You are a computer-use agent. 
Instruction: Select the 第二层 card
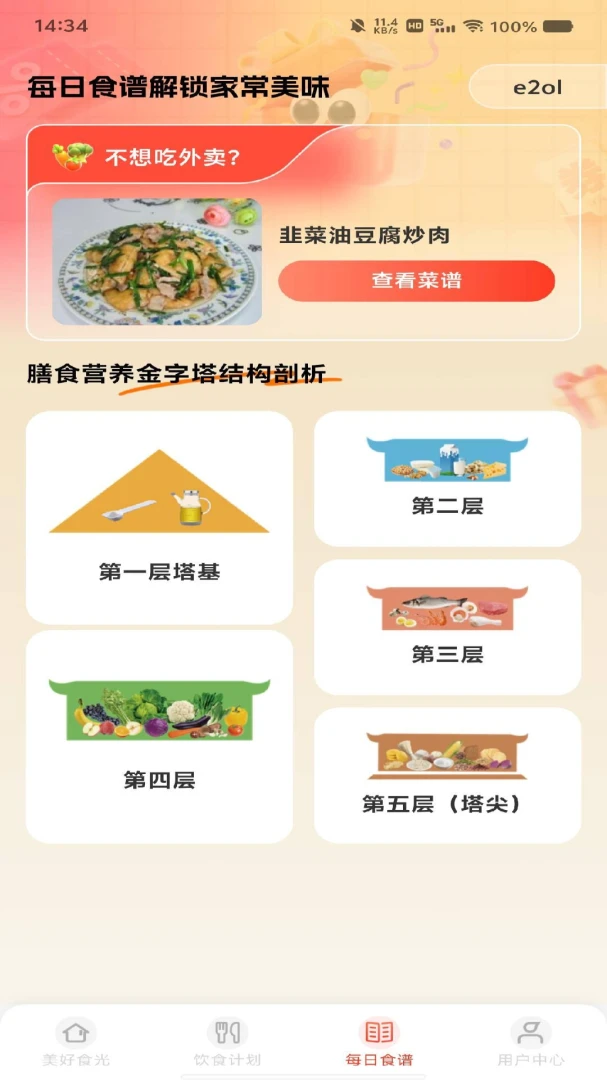447,479
